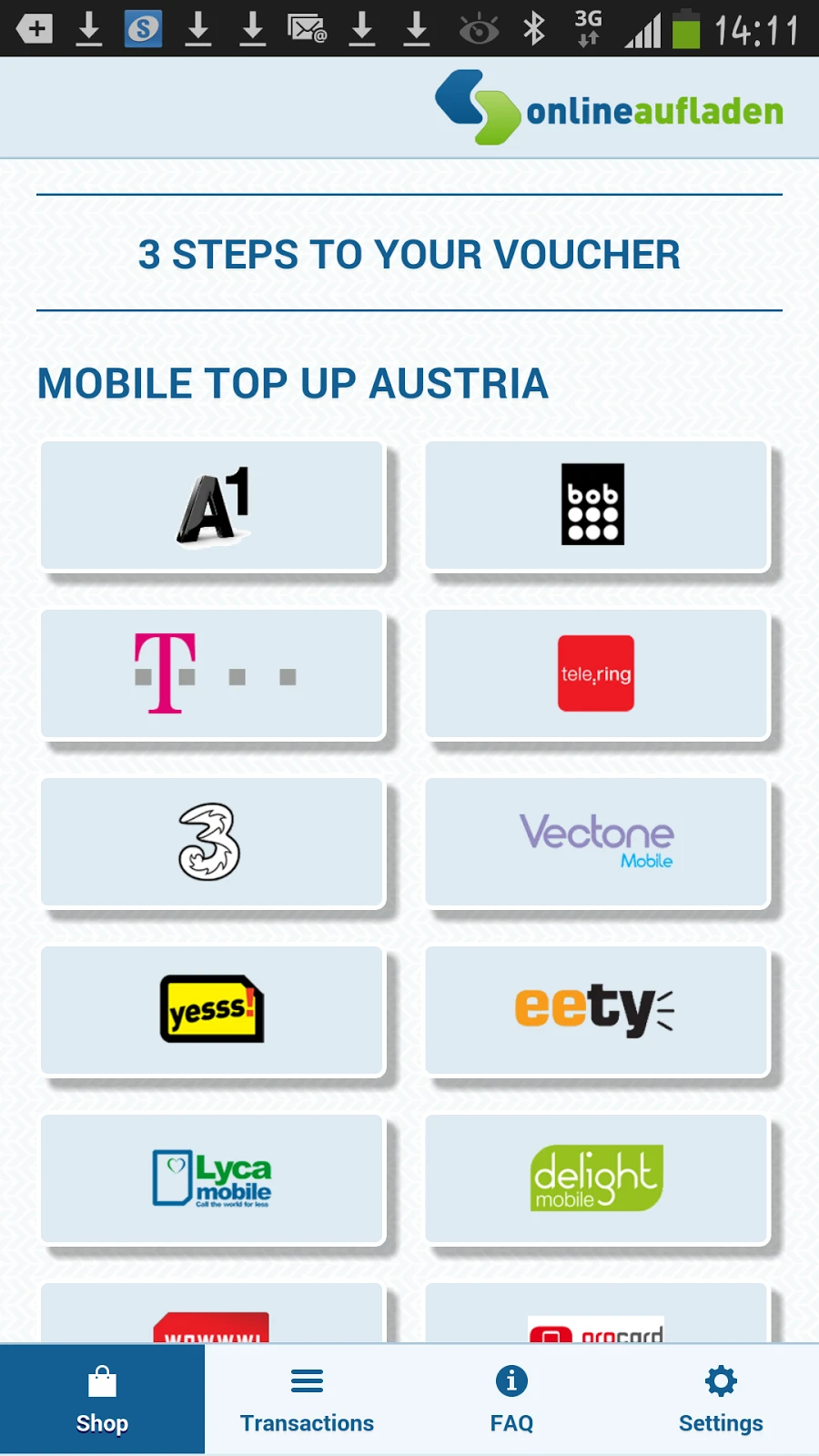Select the delight mobile tile
Image resolution: width=819 pixels, height=1456 pixels.
tap(595, 1178)
